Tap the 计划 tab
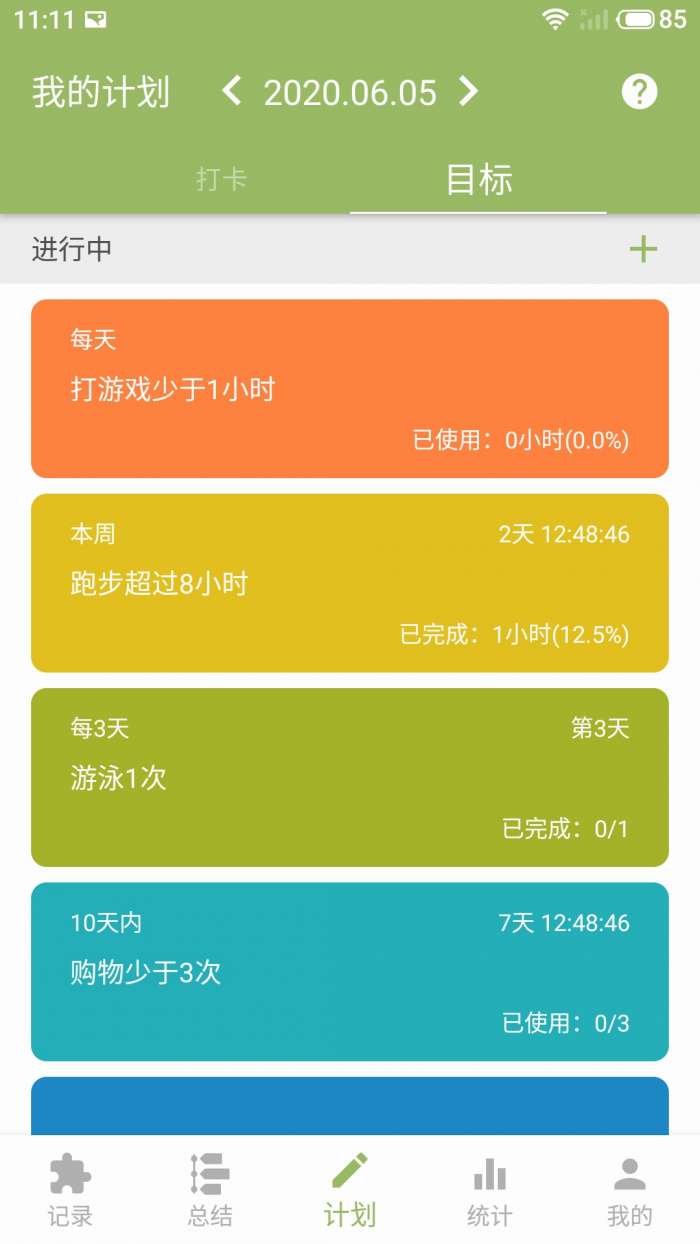Image resolution: width=700 pixels, height=1244 pixels. click(x=350, y=1190)
